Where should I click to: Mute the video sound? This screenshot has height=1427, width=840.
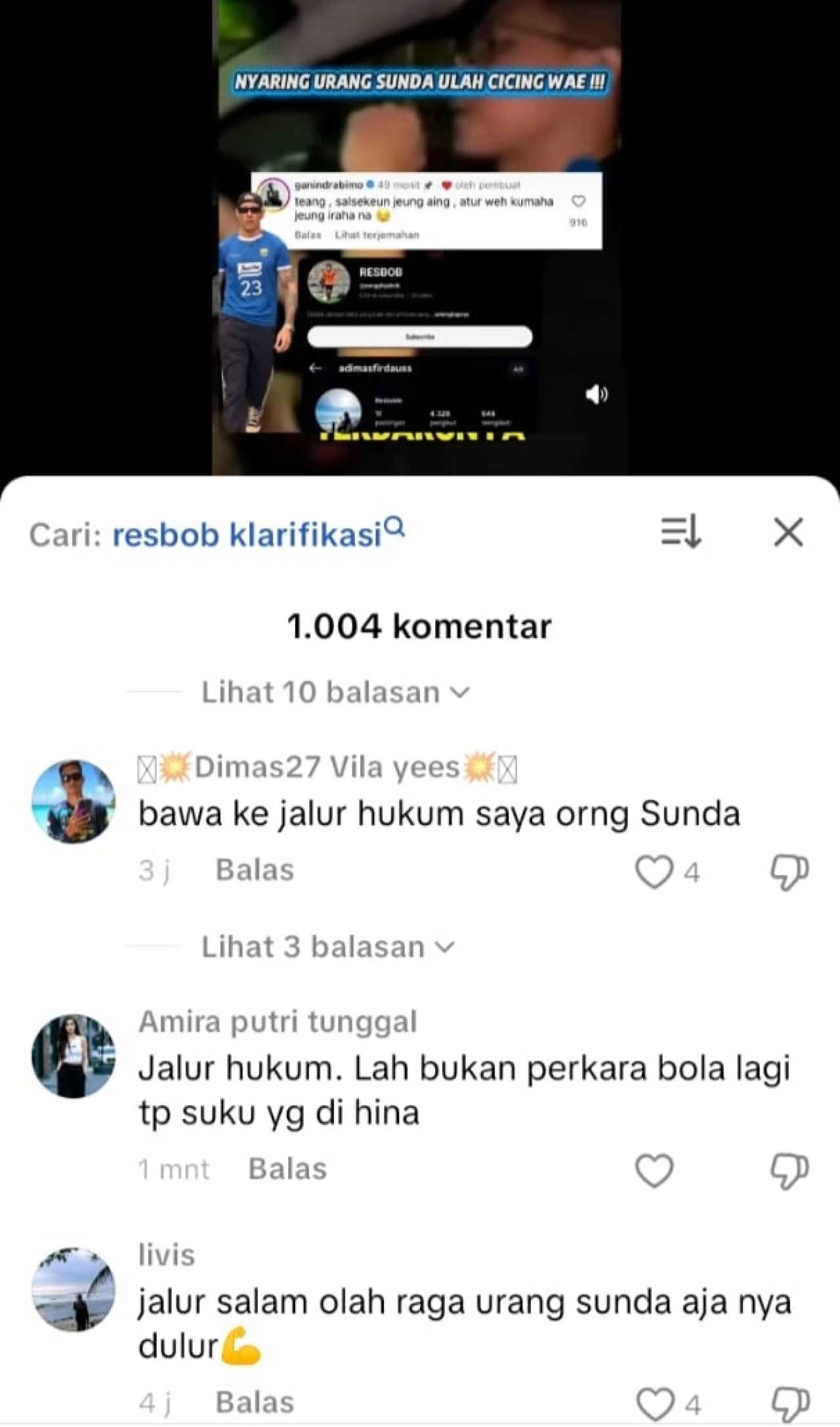click(x=596, y=394)
